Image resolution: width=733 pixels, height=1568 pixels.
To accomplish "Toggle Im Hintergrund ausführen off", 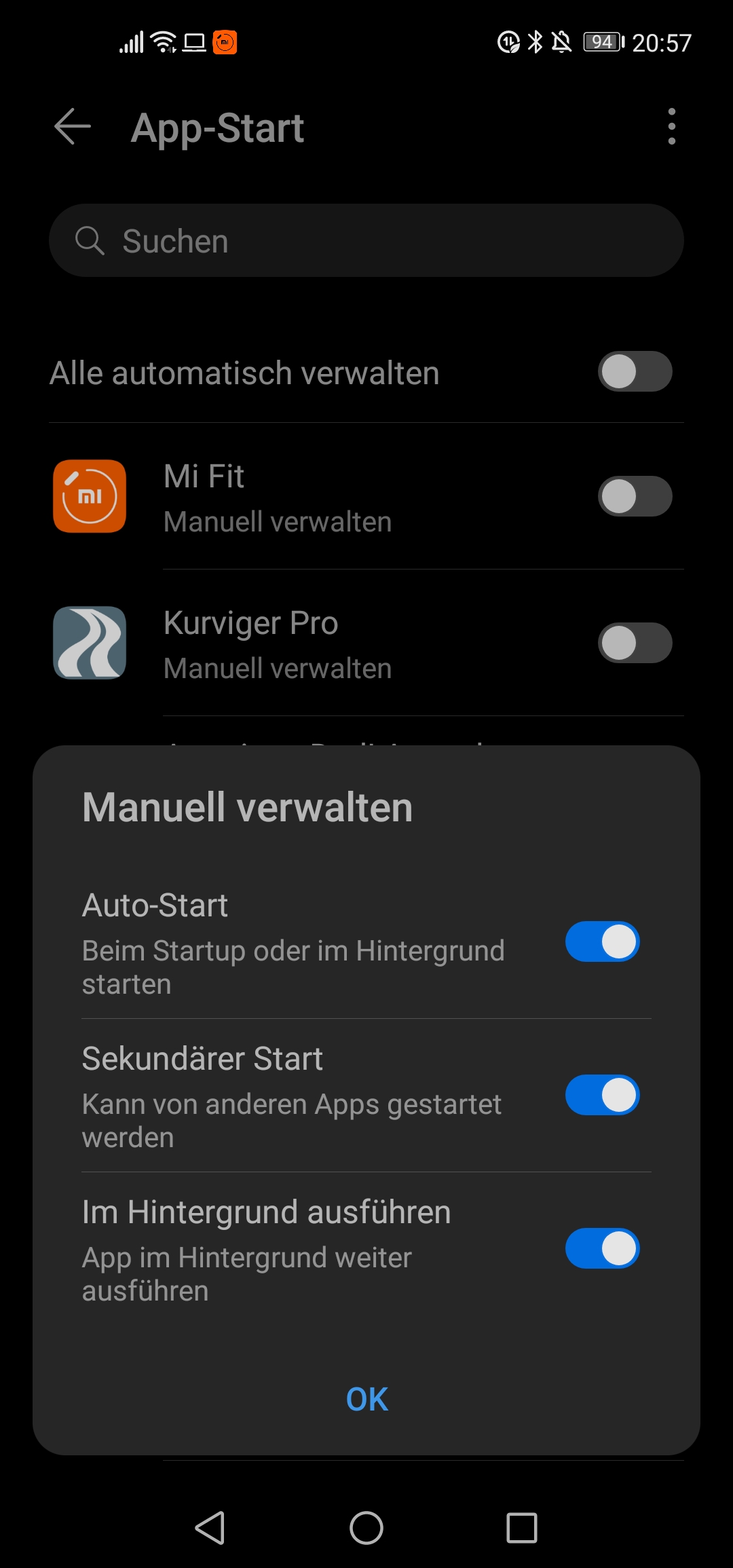I will click(x=602, y=1248).
